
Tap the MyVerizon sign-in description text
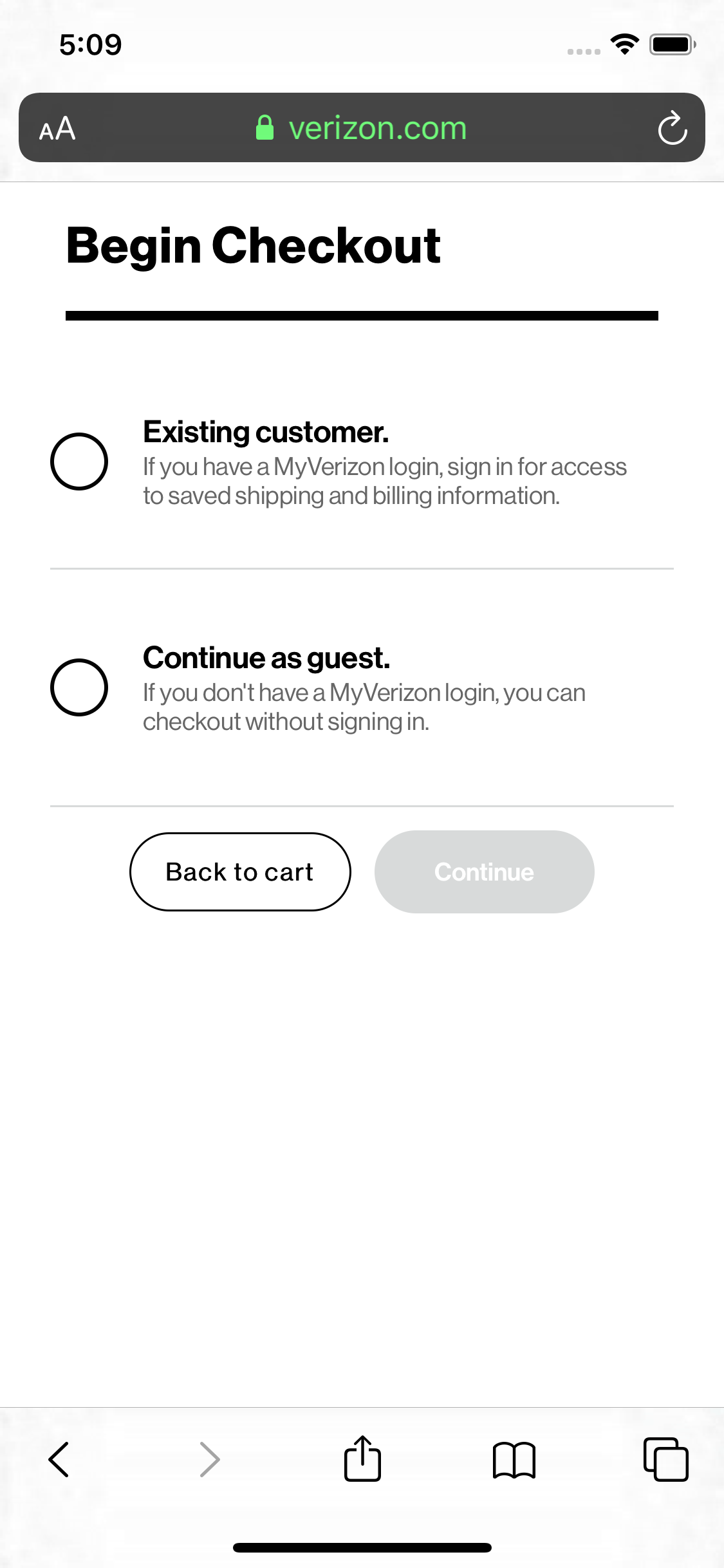coord(384,481)
